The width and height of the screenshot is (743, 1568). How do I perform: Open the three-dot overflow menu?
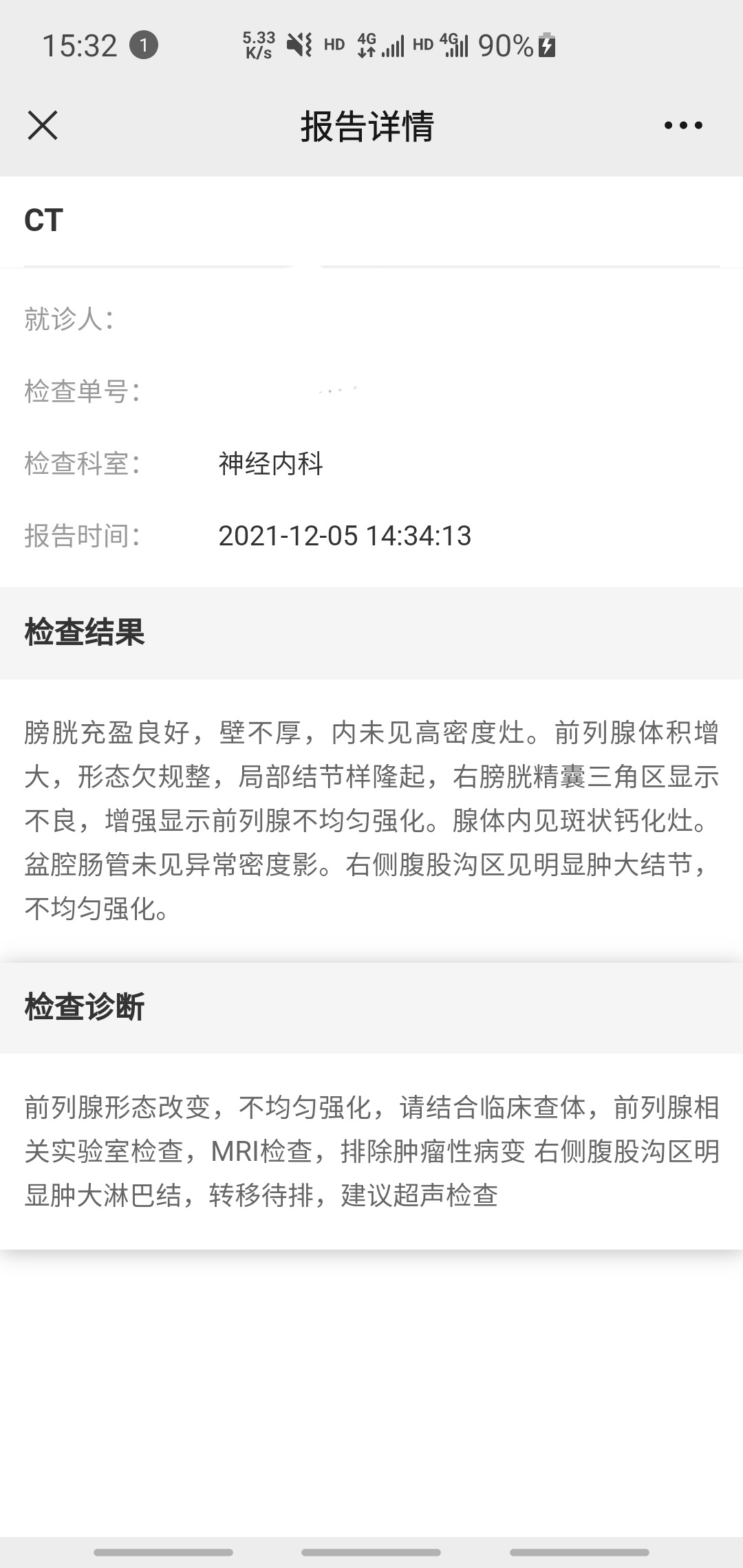coord(683,125)
